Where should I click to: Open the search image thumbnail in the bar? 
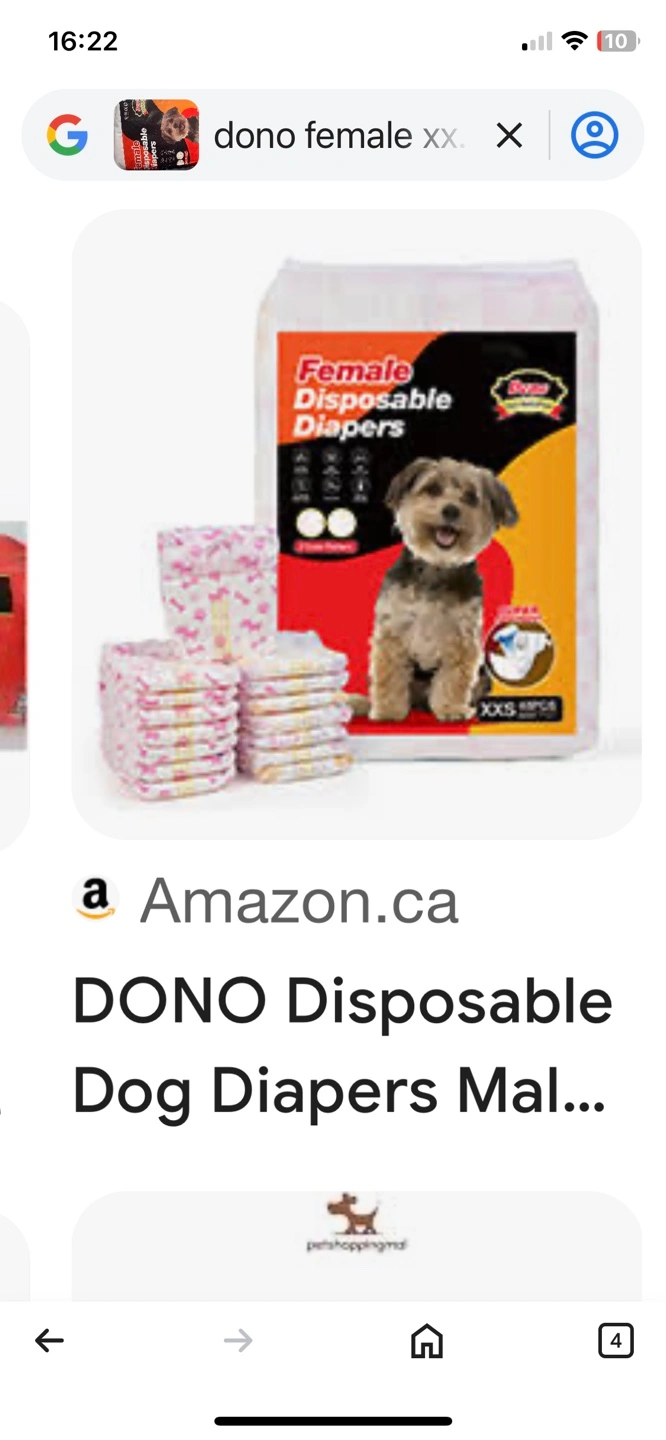(156, 135)
